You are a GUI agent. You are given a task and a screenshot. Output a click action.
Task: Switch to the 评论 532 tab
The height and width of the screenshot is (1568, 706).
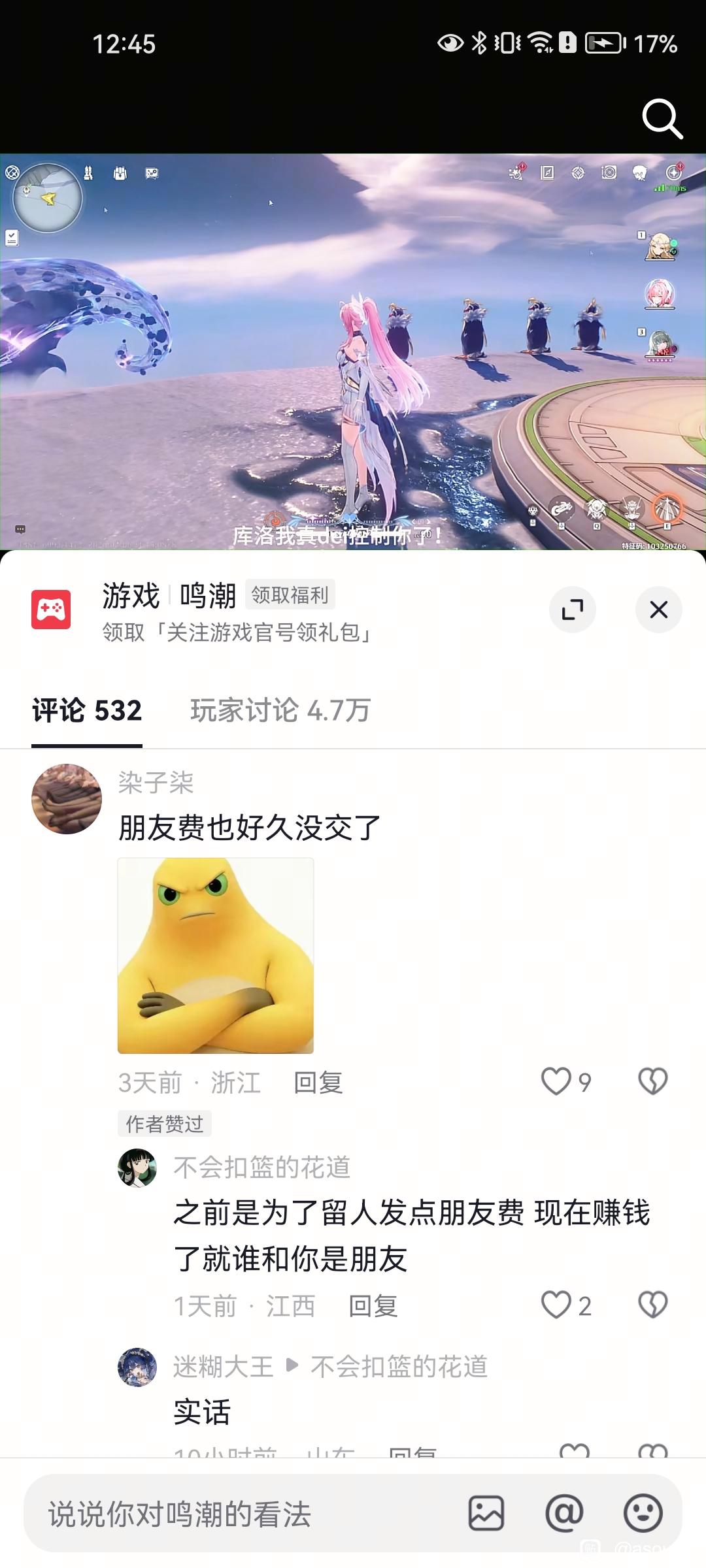(x=87, y=711)
